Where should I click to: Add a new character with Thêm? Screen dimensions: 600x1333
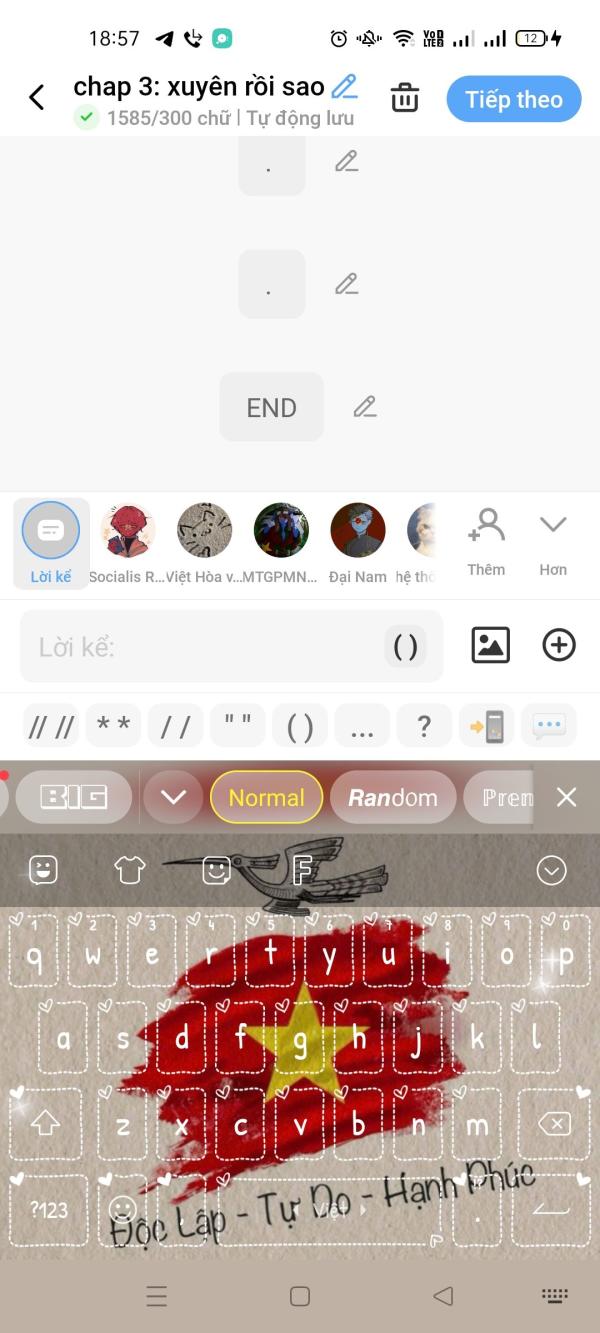486,542
